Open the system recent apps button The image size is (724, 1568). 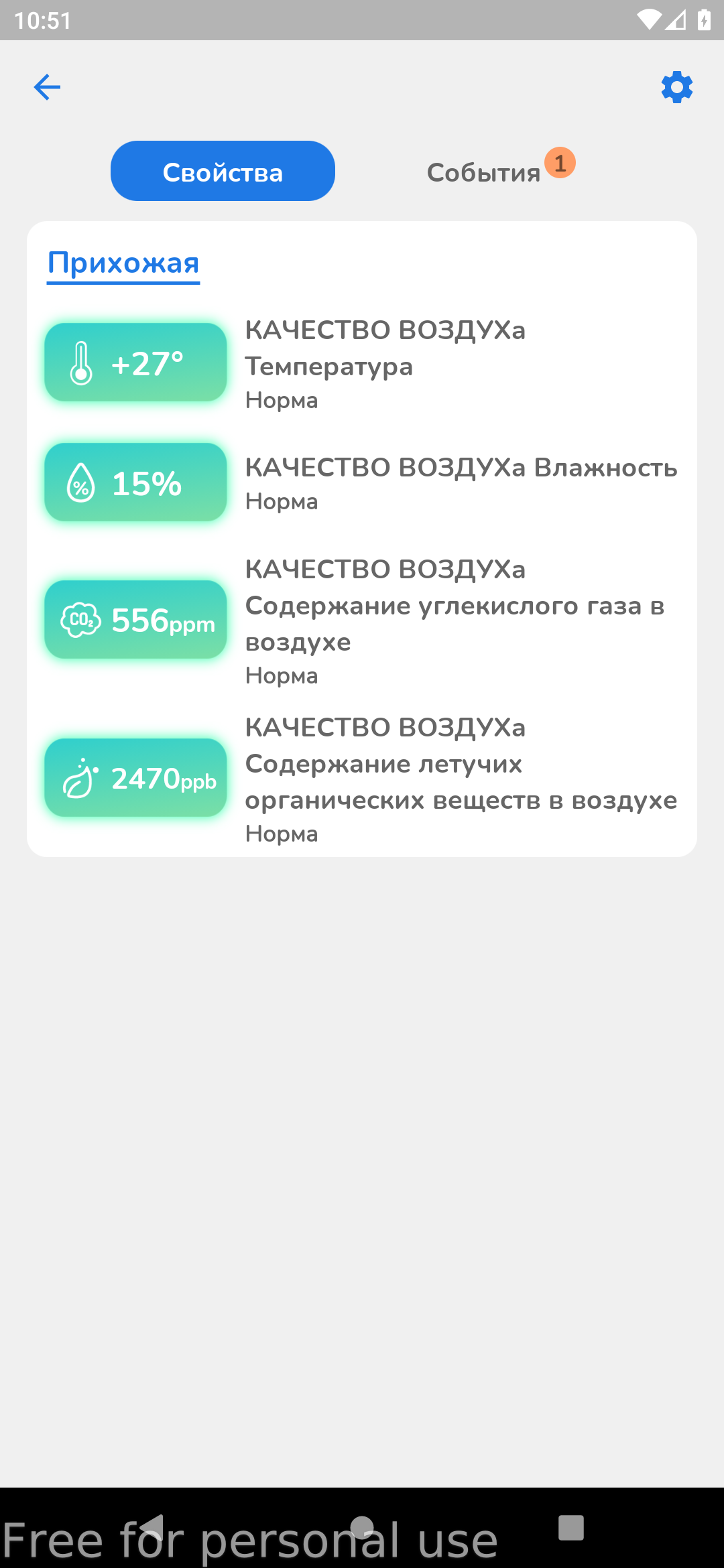pos(570,1527)
